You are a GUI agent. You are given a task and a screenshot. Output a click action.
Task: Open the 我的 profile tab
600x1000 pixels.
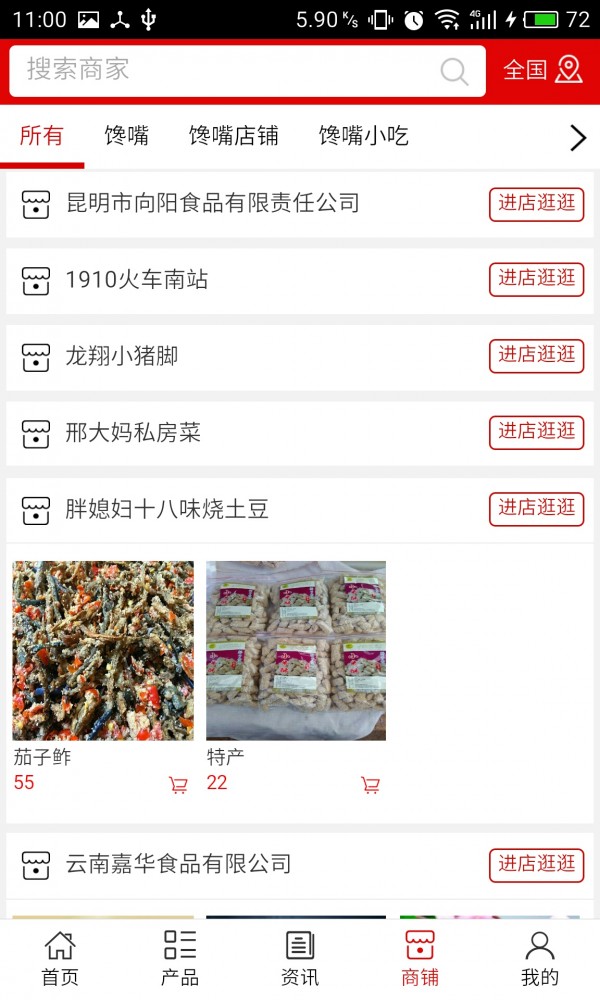540,958
